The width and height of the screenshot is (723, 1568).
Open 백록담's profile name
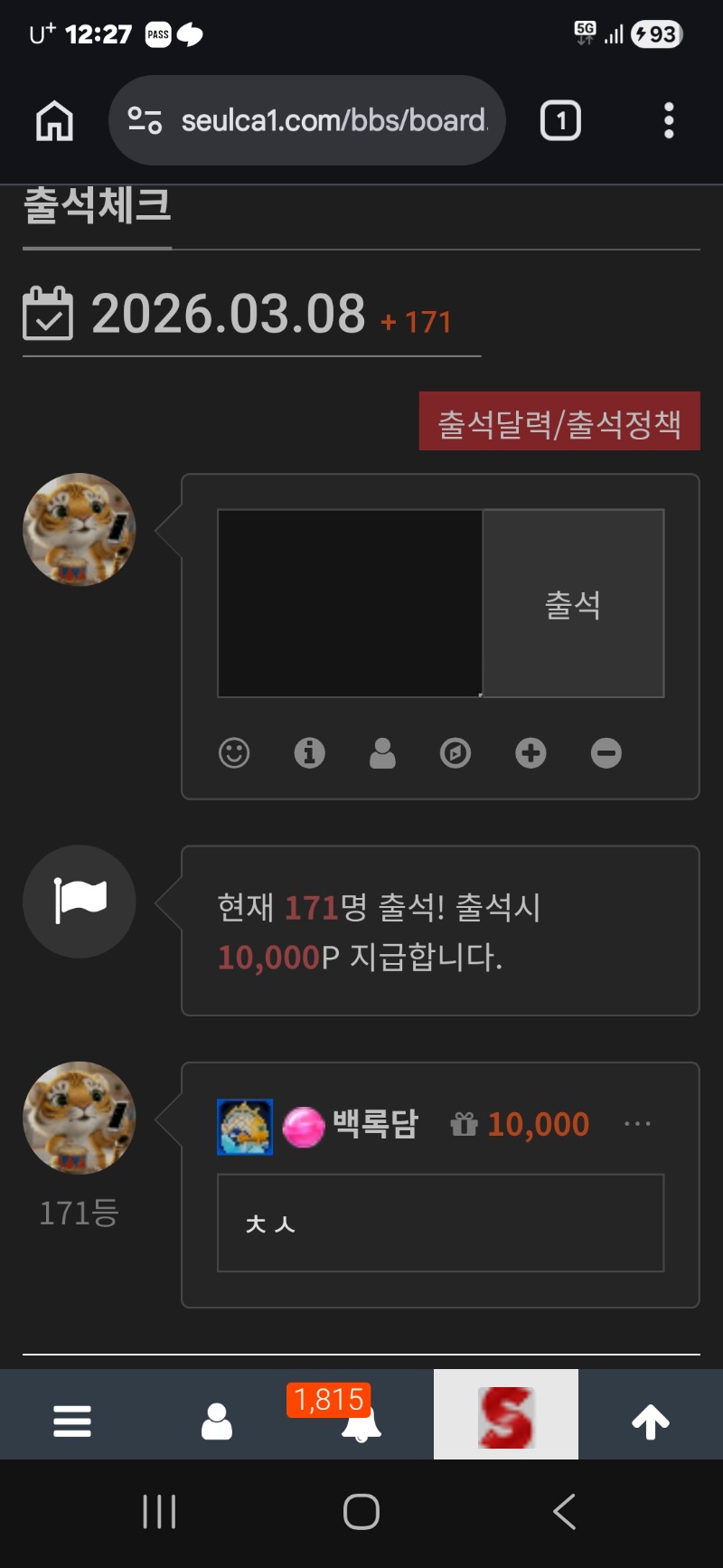[x=375, y=1124]
